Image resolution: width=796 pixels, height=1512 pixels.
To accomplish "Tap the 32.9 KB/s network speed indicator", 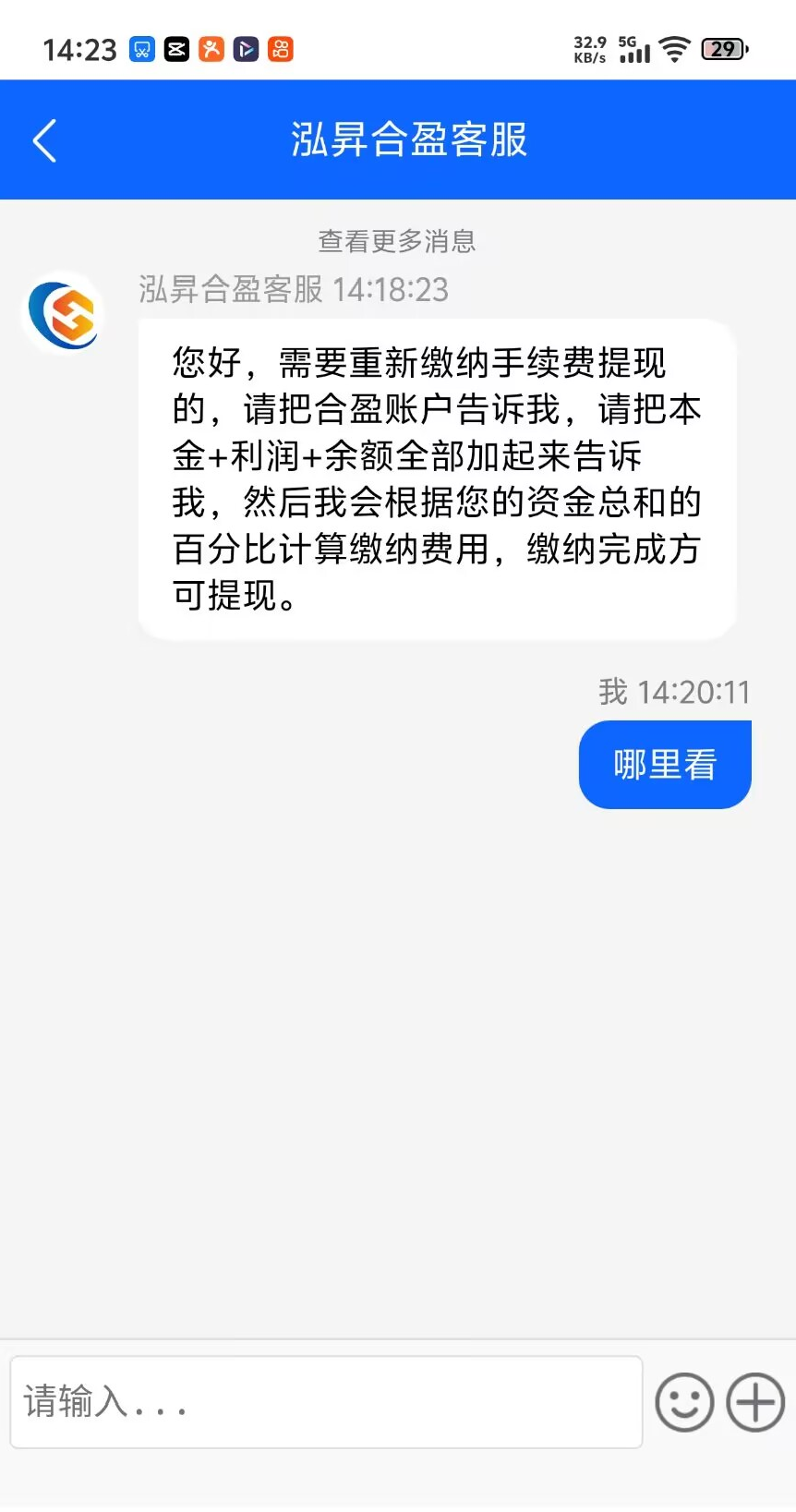I will [x=592, y=48].
